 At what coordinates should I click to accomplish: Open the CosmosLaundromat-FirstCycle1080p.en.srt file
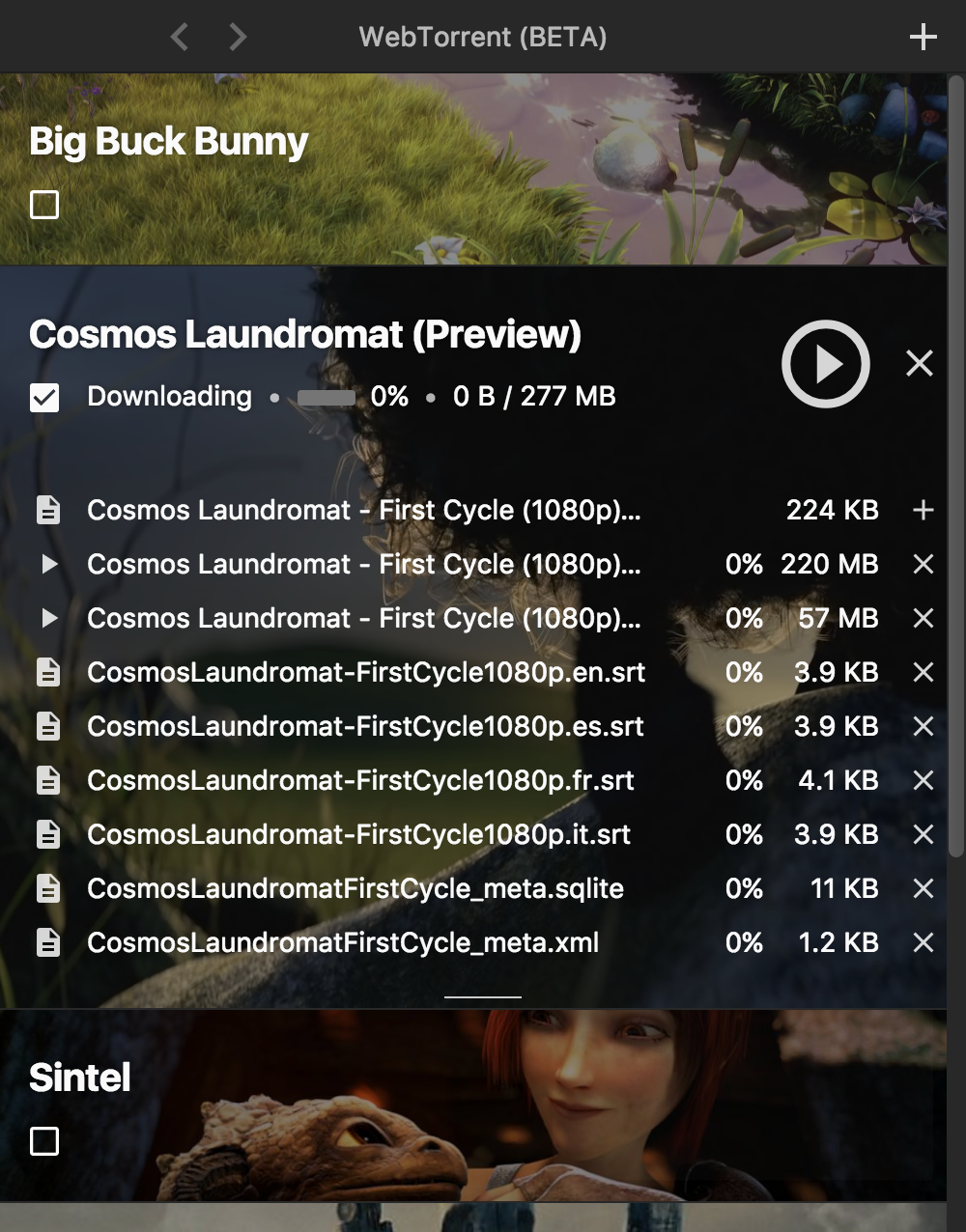coord(366,672)
